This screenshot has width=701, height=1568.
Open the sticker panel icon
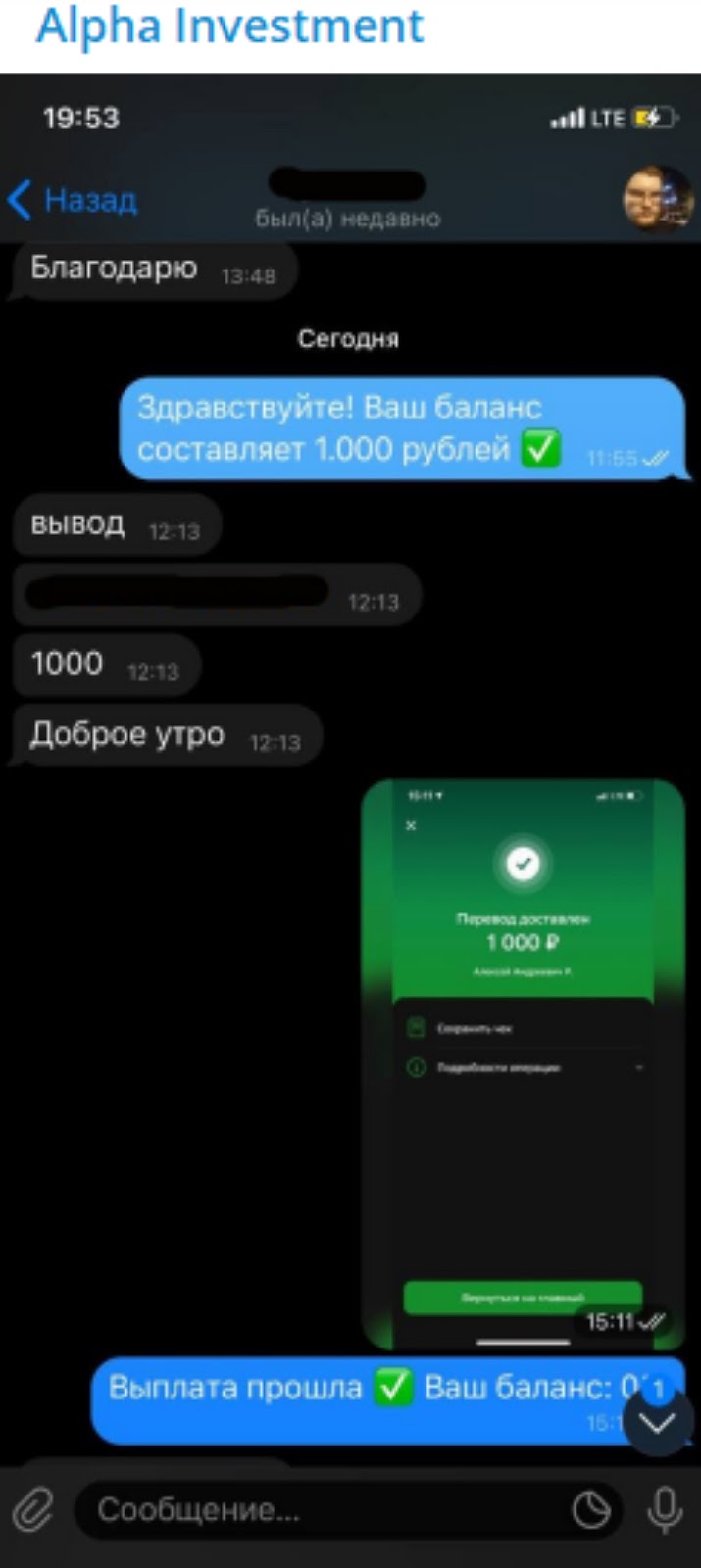(x=591, y=1509)
